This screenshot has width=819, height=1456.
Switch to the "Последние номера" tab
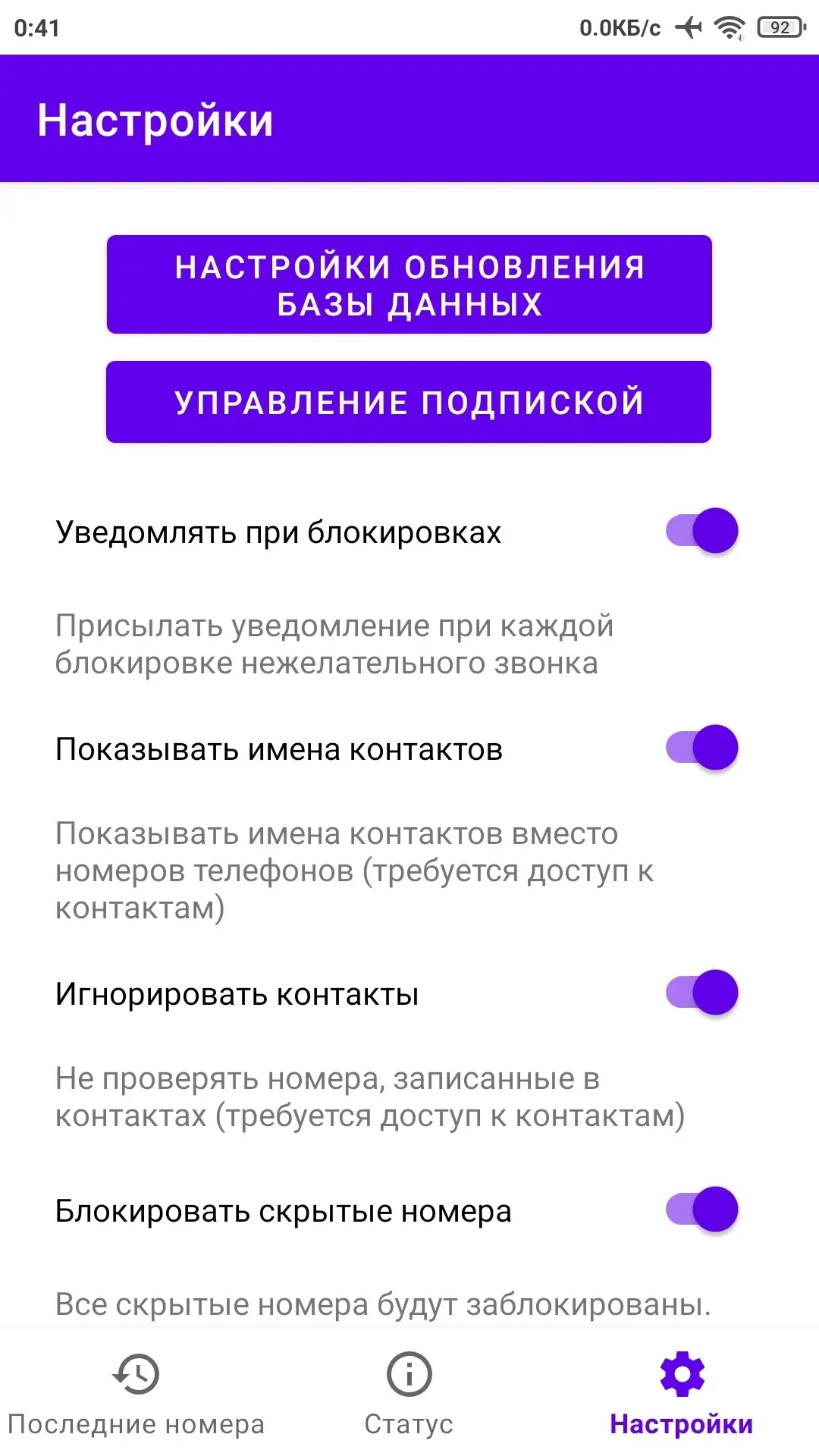pos(136,1394)
